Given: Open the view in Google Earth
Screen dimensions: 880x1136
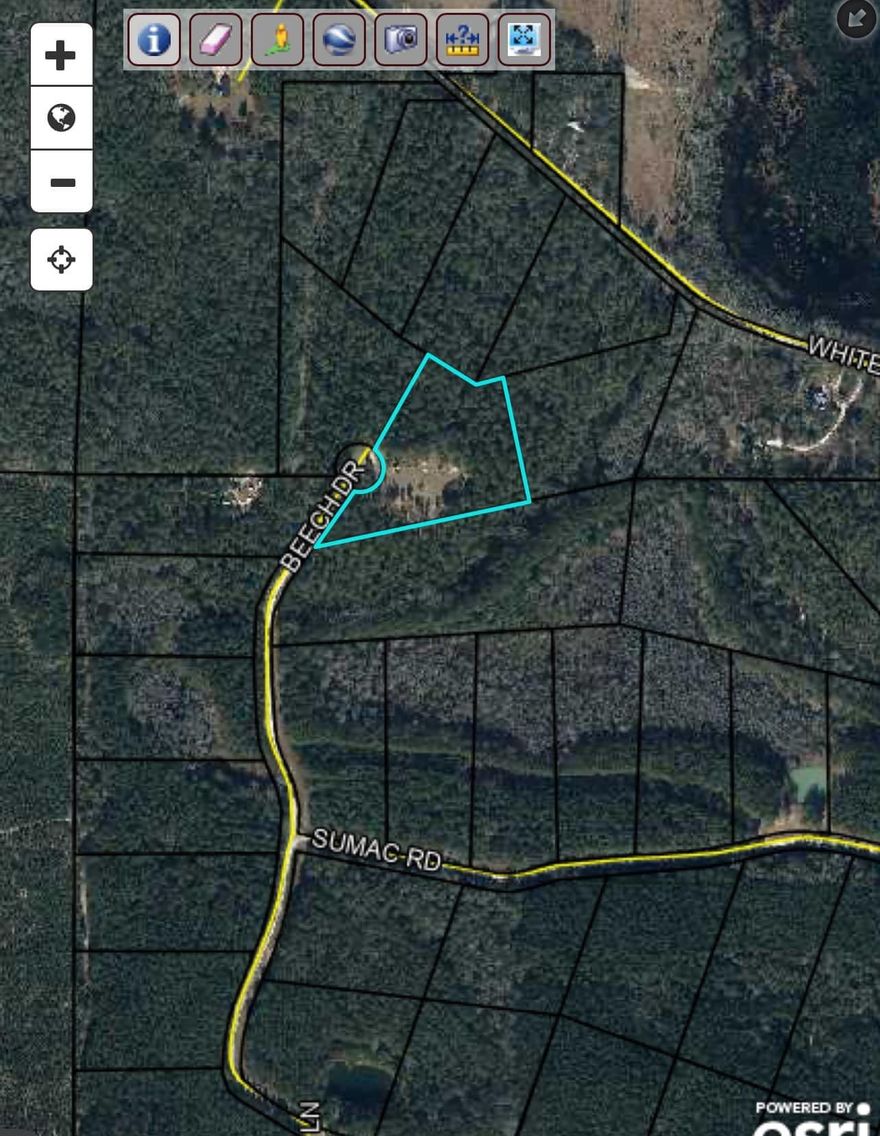Looking at the screenshot, I should click(338, 40).
